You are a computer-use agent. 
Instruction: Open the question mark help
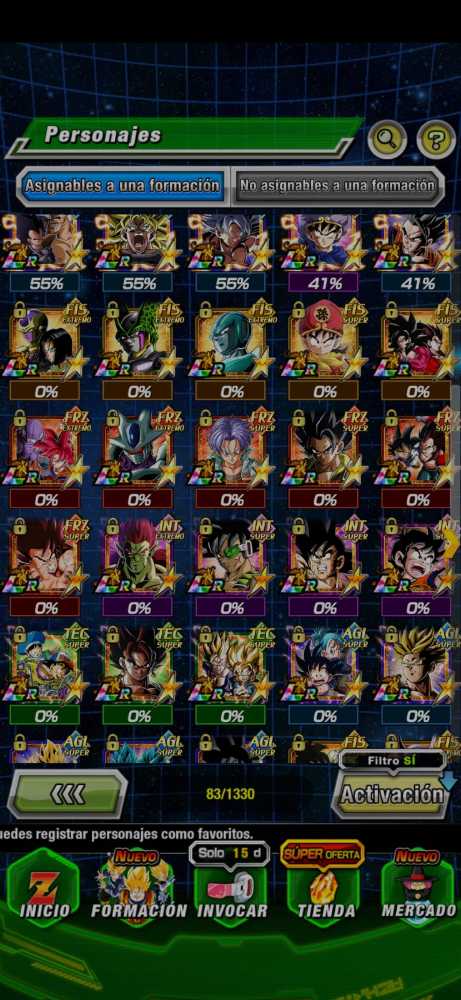(x=436, y=139)
